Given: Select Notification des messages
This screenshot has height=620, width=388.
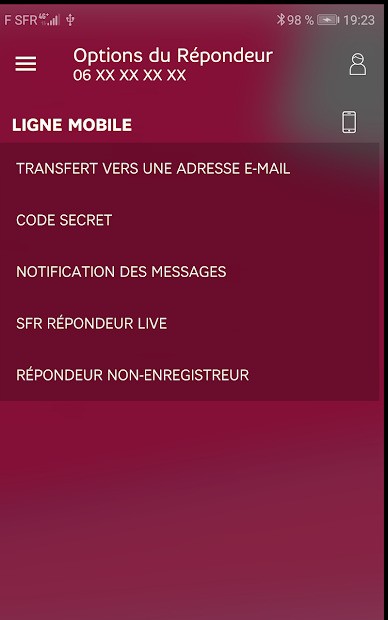Looking at the screenshot, I should (x=189, y=272).
